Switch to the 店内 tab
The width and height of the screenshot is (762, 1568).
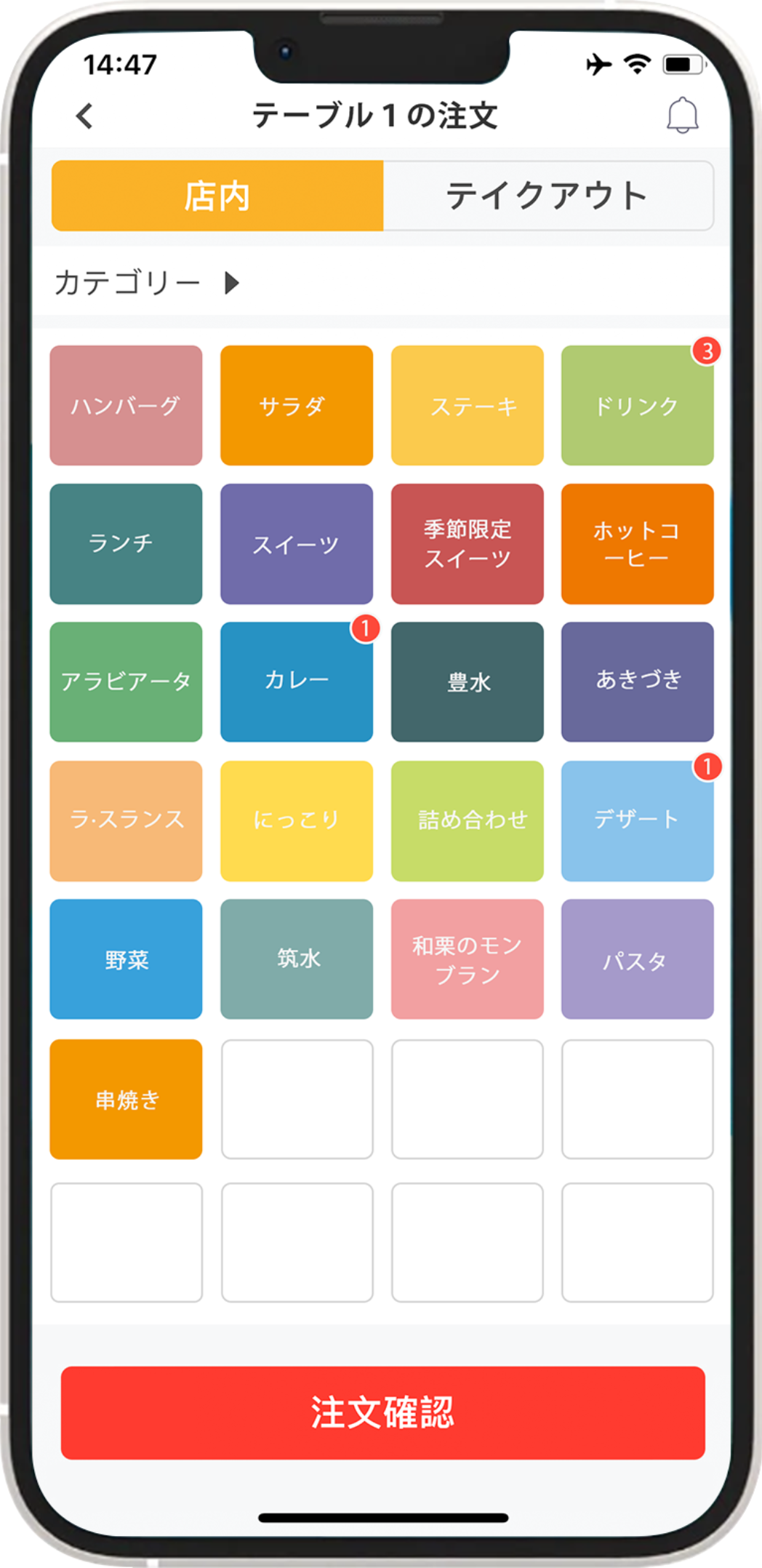[x=215, y=193]
